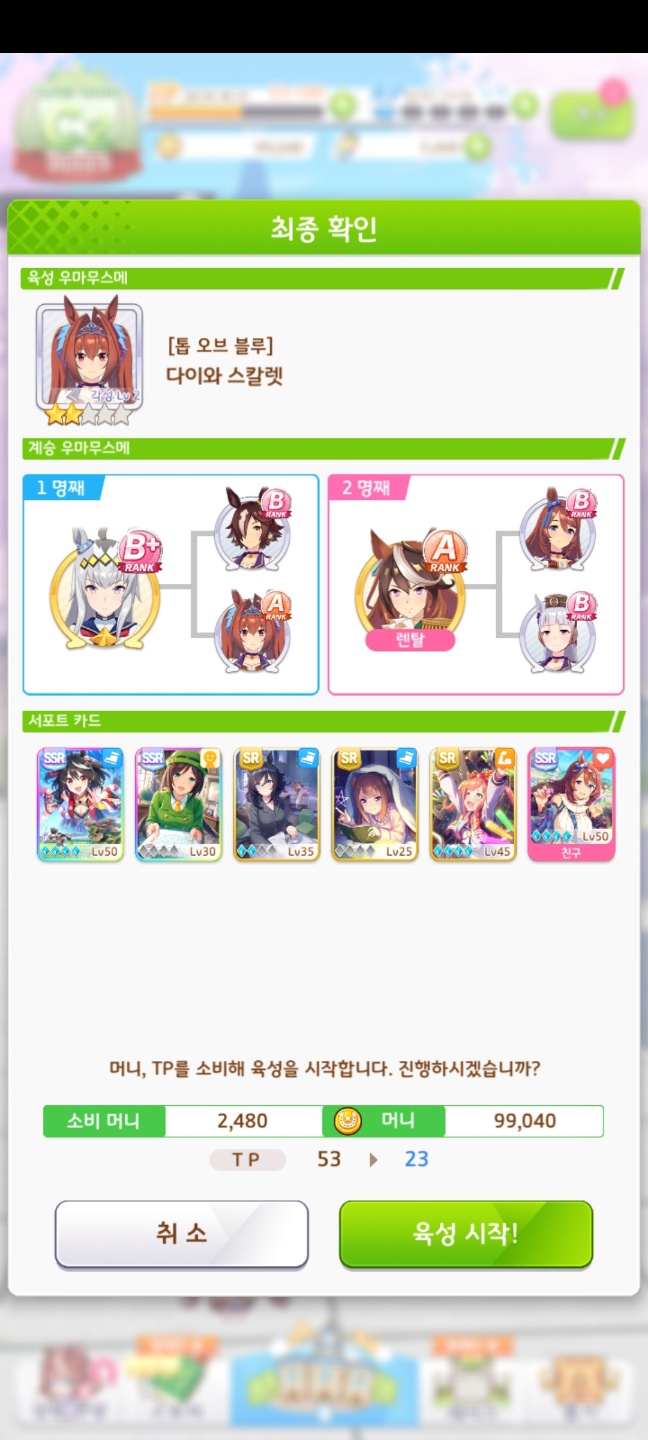Open the Lv25 SR support card
The width and height of the screenshot is (648, 1440).
(374, 804)
